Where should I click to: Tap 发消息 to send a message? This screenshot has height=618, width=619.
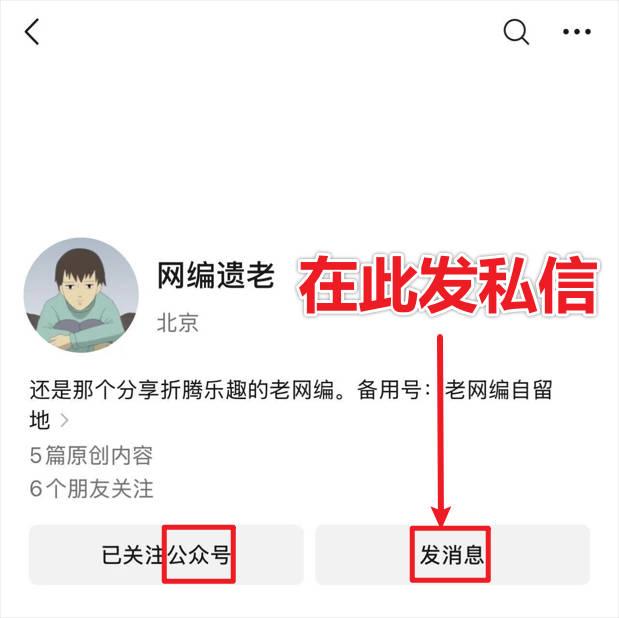452,555
